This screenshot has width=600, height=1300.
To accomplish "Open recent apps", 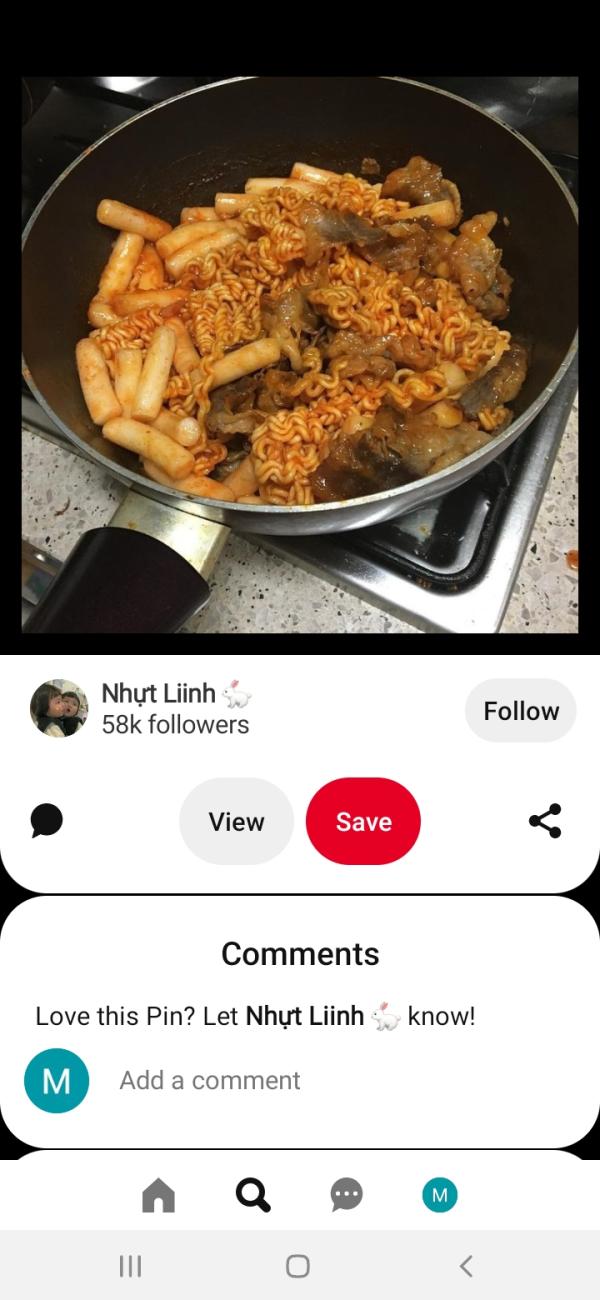I will click(130, 1266).
